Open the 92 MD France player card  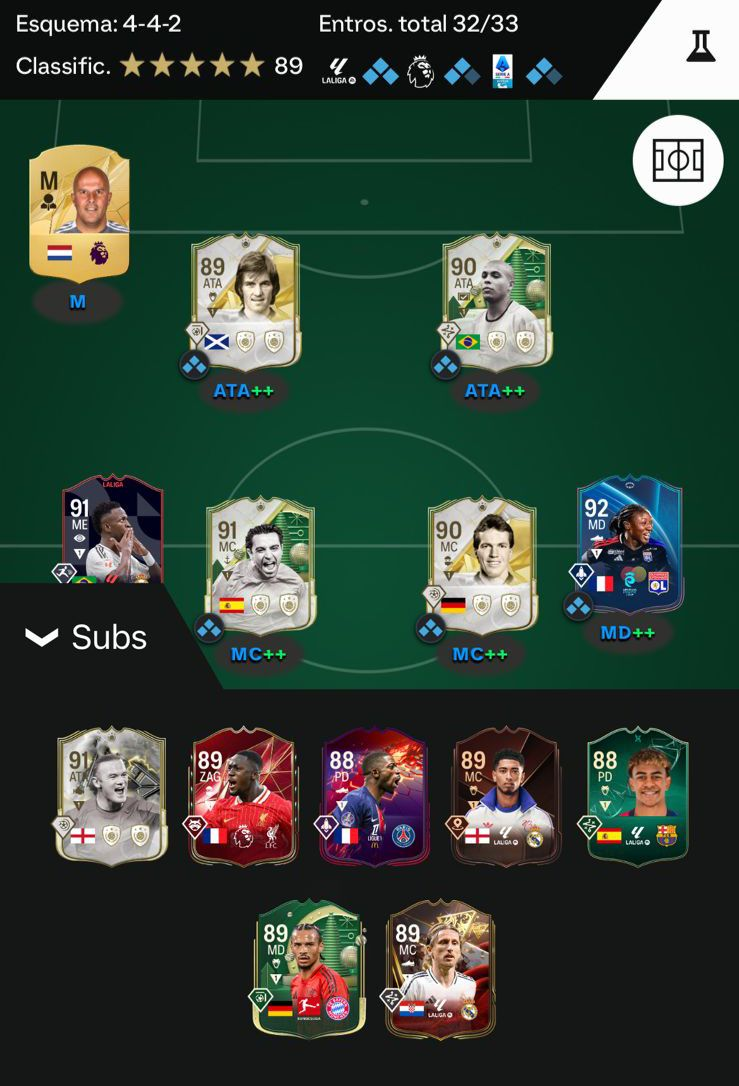[x=630, y=545]
